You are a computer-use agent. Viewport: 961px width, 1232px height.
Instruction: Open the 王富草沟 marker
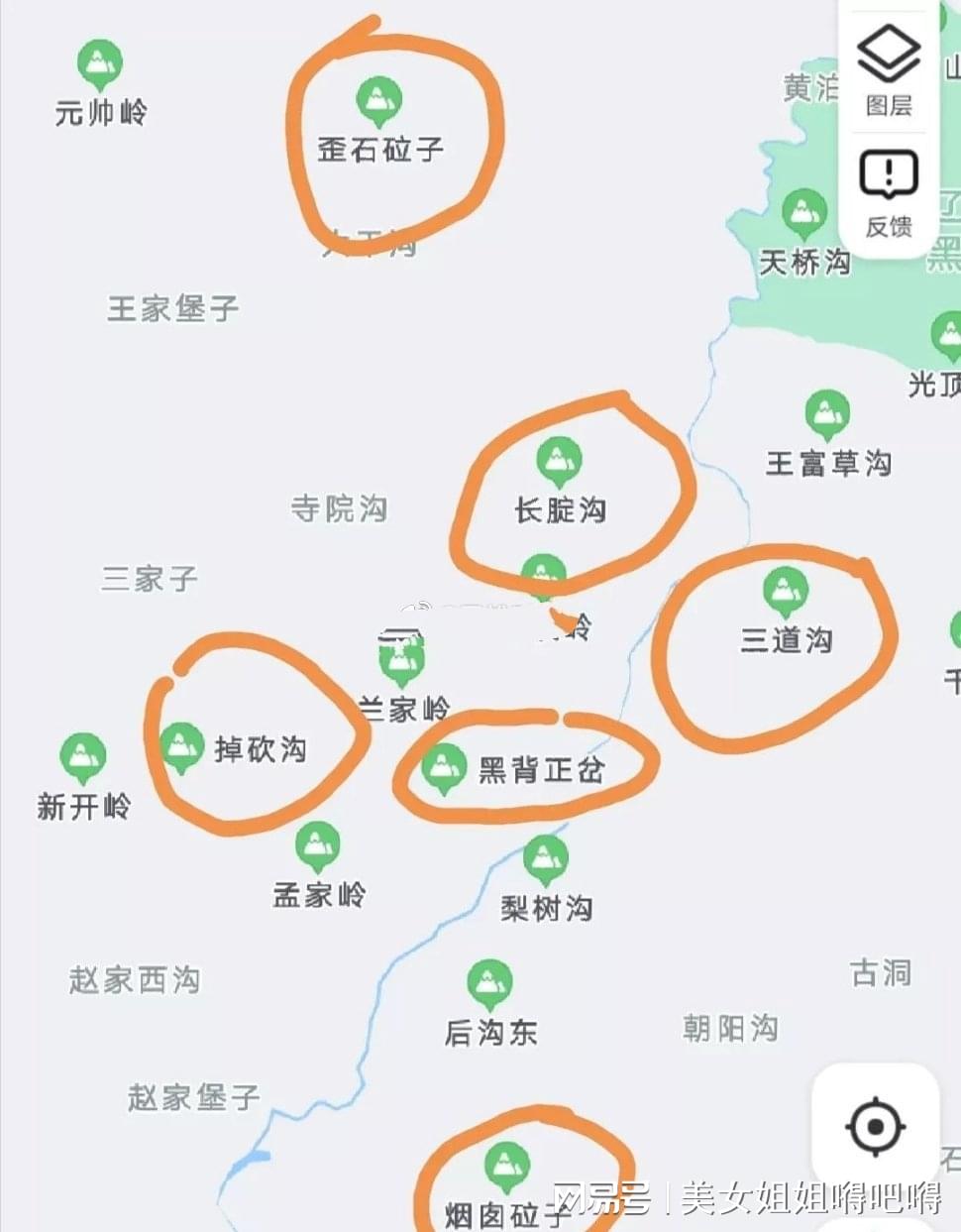point(827,414)
